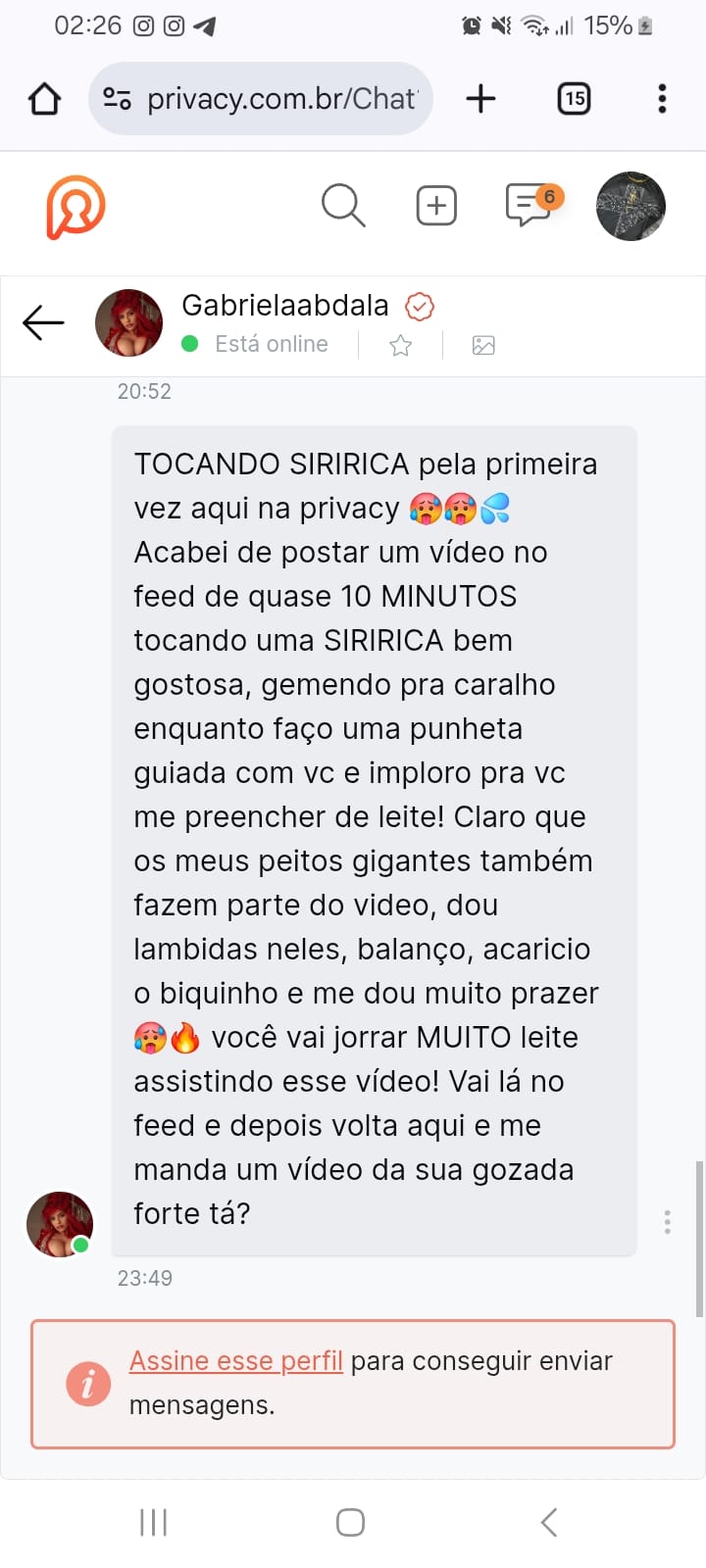Open recent apps in navigation bar

point(154,1522)
